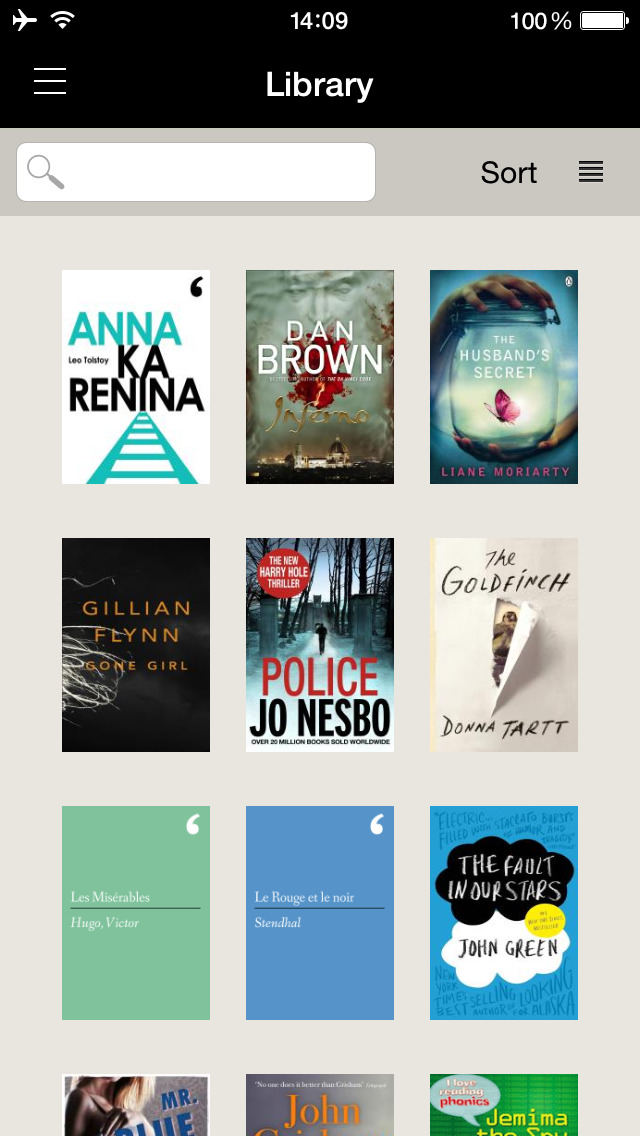Viewport: 640px width, 1136px height.
Task: Open The Fault in Our Stars
Action: [504, 913]
